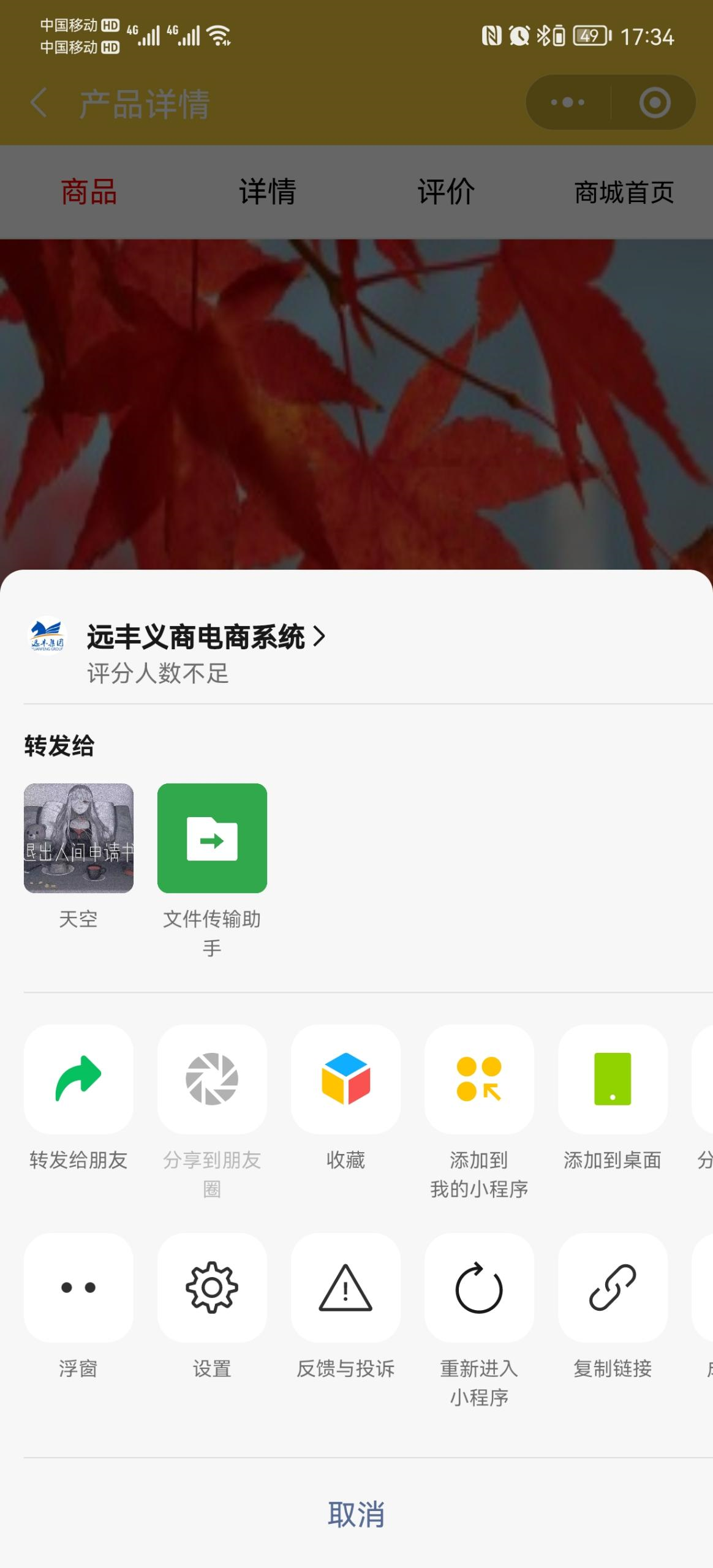Dismiss the sheet with 取消

click(356, 1514)
